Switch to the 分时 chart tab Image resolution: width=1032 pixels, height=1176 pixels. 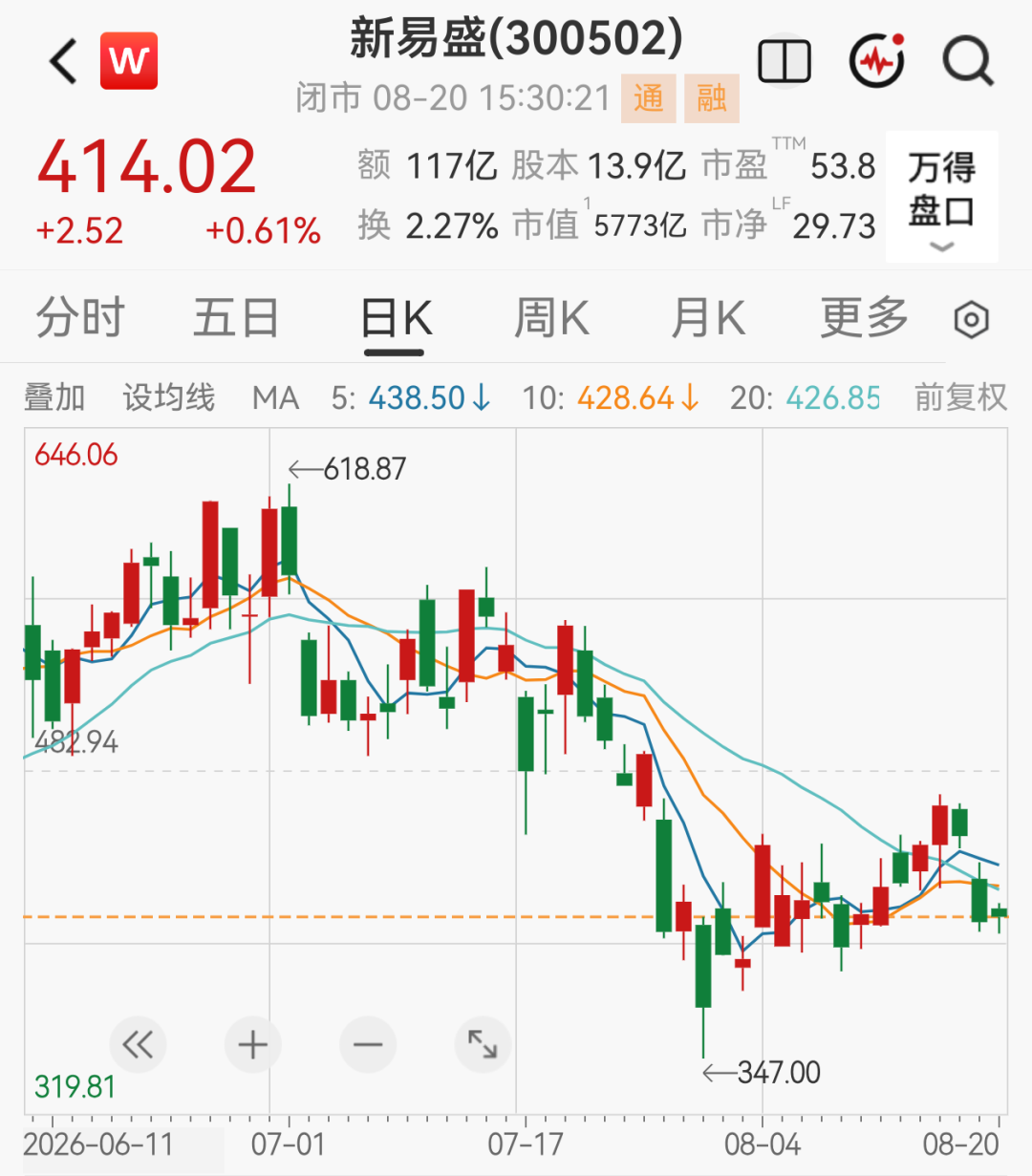(x=80, y=318)
